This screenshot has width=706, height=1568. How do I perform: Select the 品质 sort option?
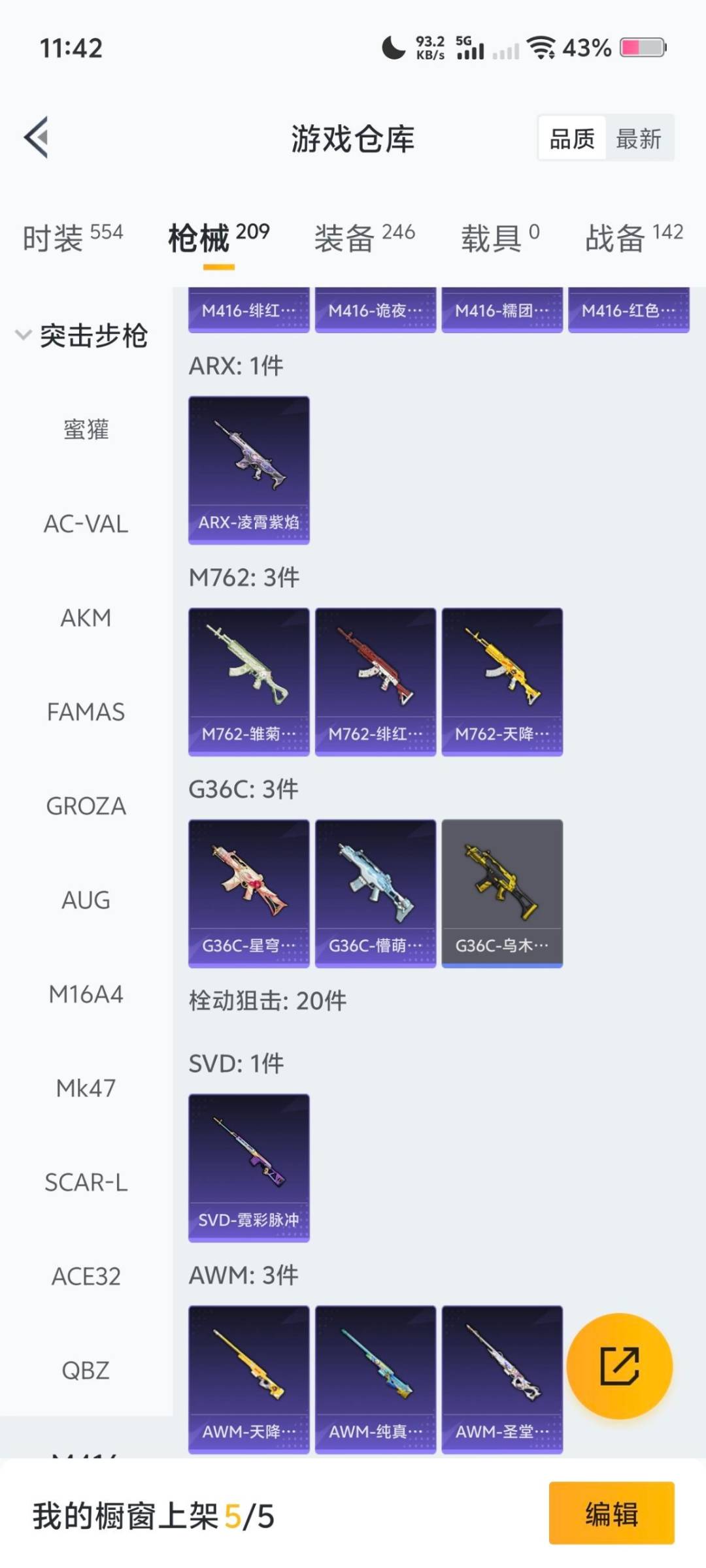pyautogui.click(x=572, y=139)
